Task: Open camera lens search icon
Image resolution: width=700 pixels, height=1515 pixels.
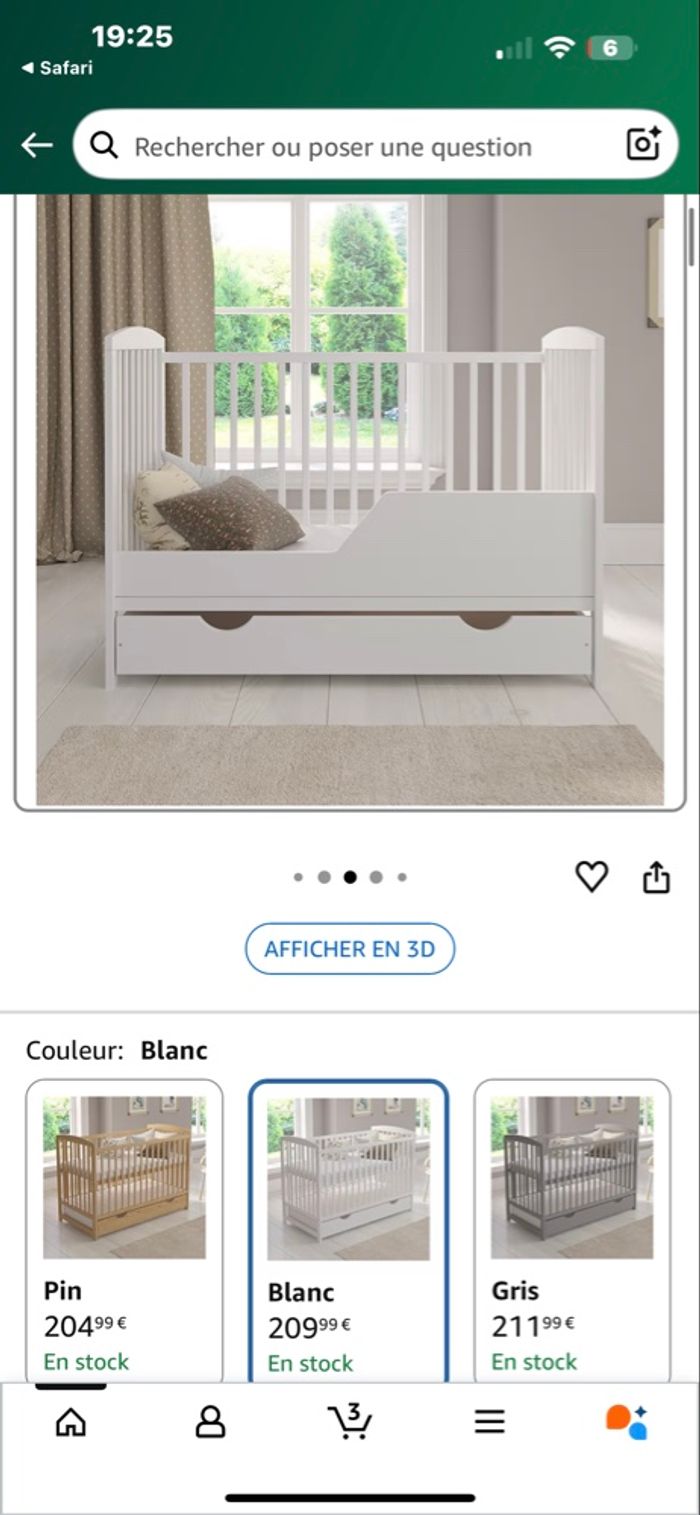Action: 643,145
